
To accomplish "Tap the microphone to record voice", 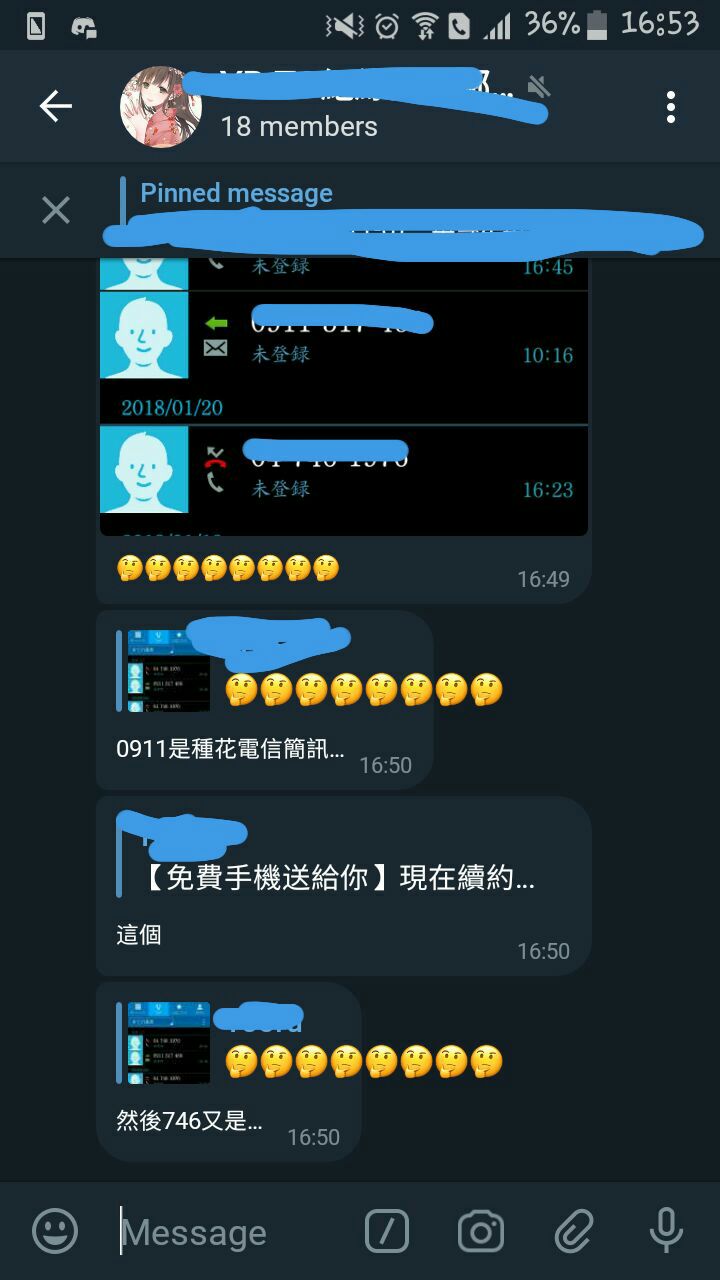I will point(666,1231).
